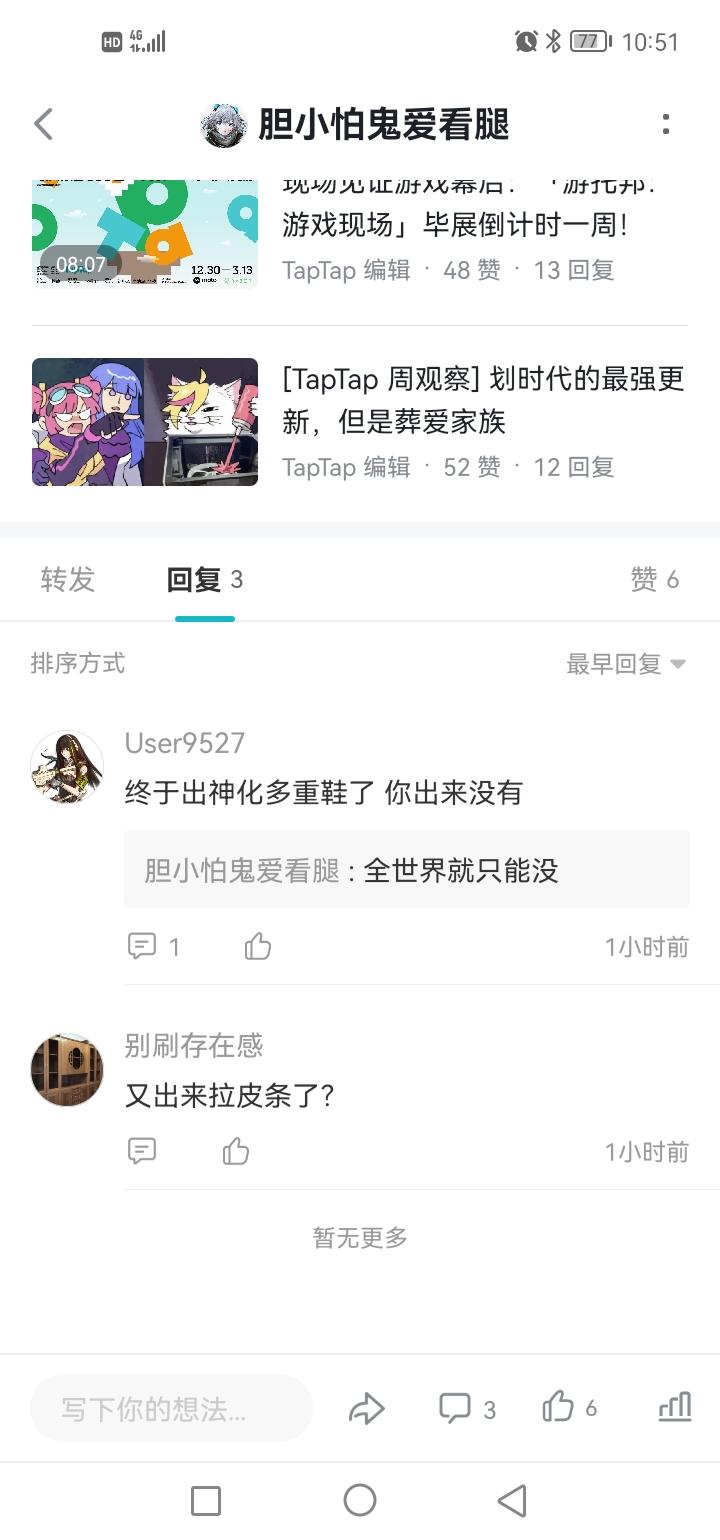
Task: Open User9527's avatar
Action: coord(67,767)
